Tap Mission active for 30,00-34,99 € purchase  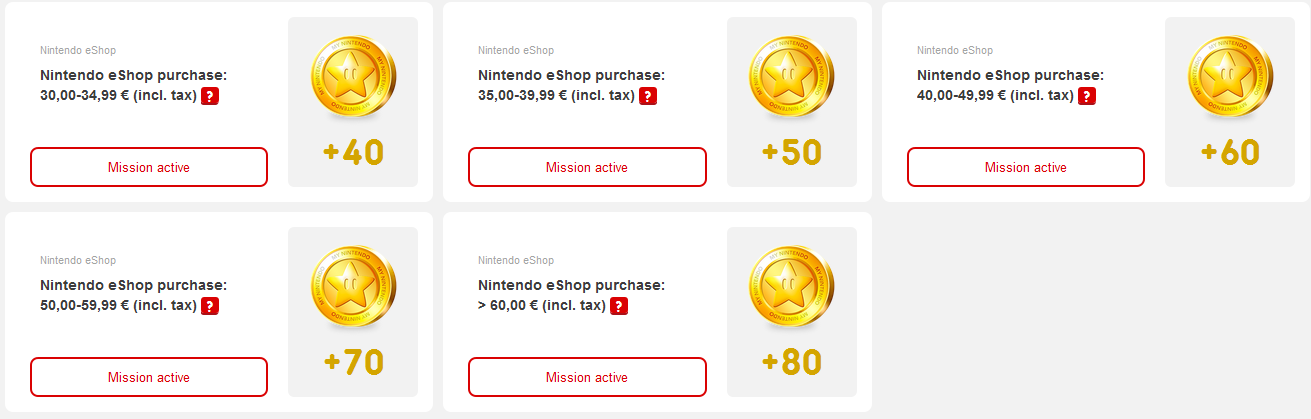pos(149,167)
